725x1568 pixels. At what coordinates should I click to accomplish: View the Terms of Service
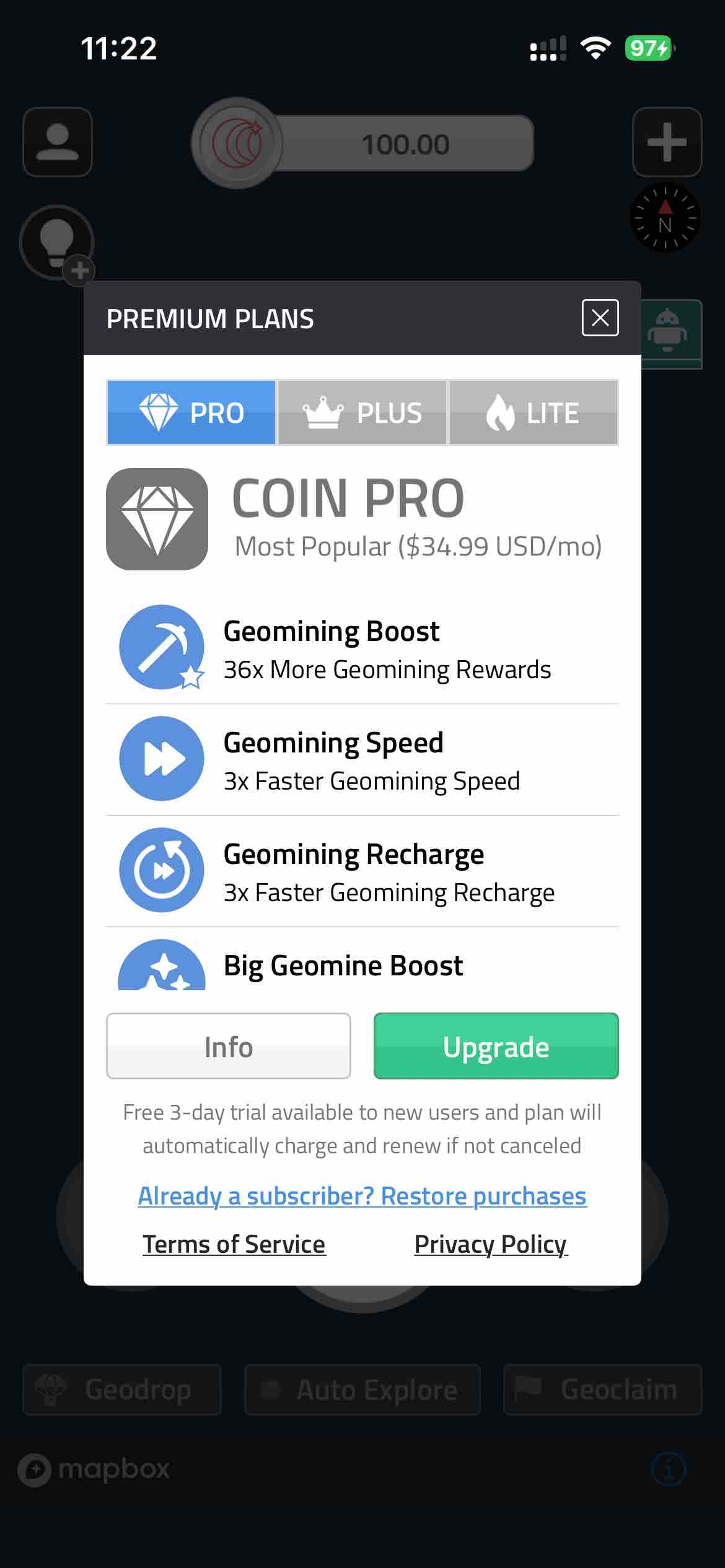(x=234, y=1244)
